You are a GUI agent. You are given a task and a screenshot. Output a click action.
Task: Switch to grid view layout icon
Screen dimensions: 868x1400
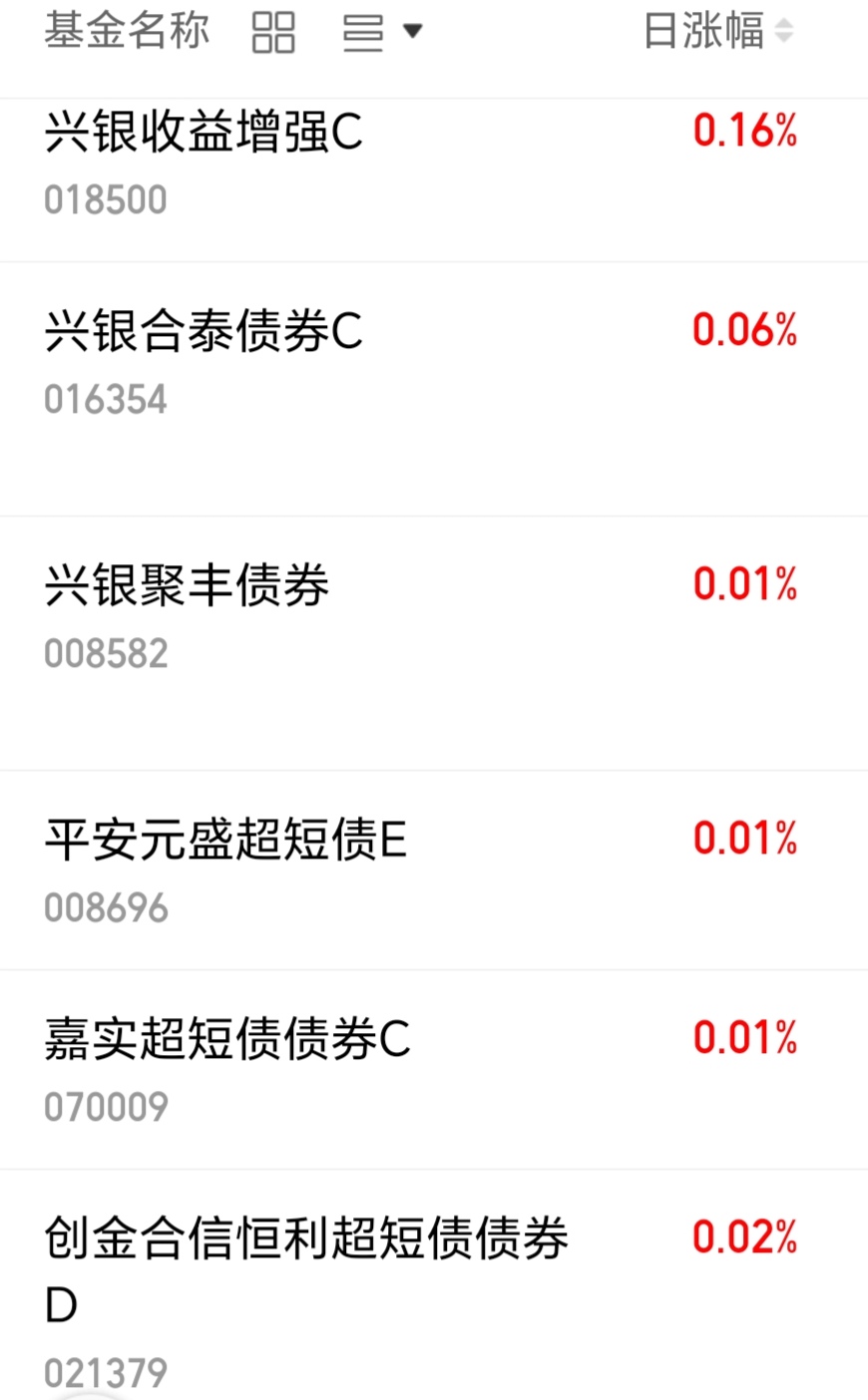click(x=273, y=33)
